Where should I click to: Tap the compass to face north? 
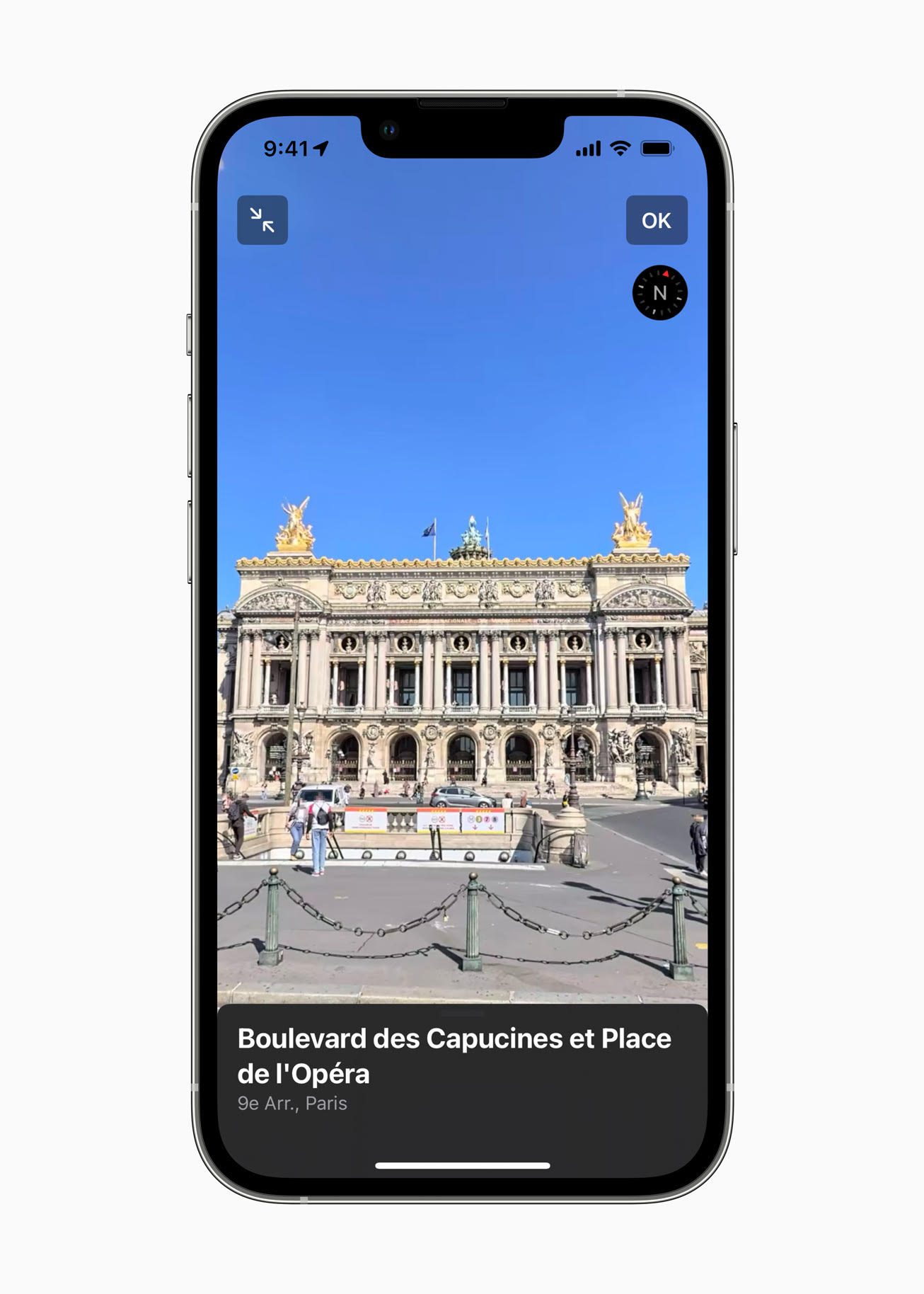pos(659,292)
